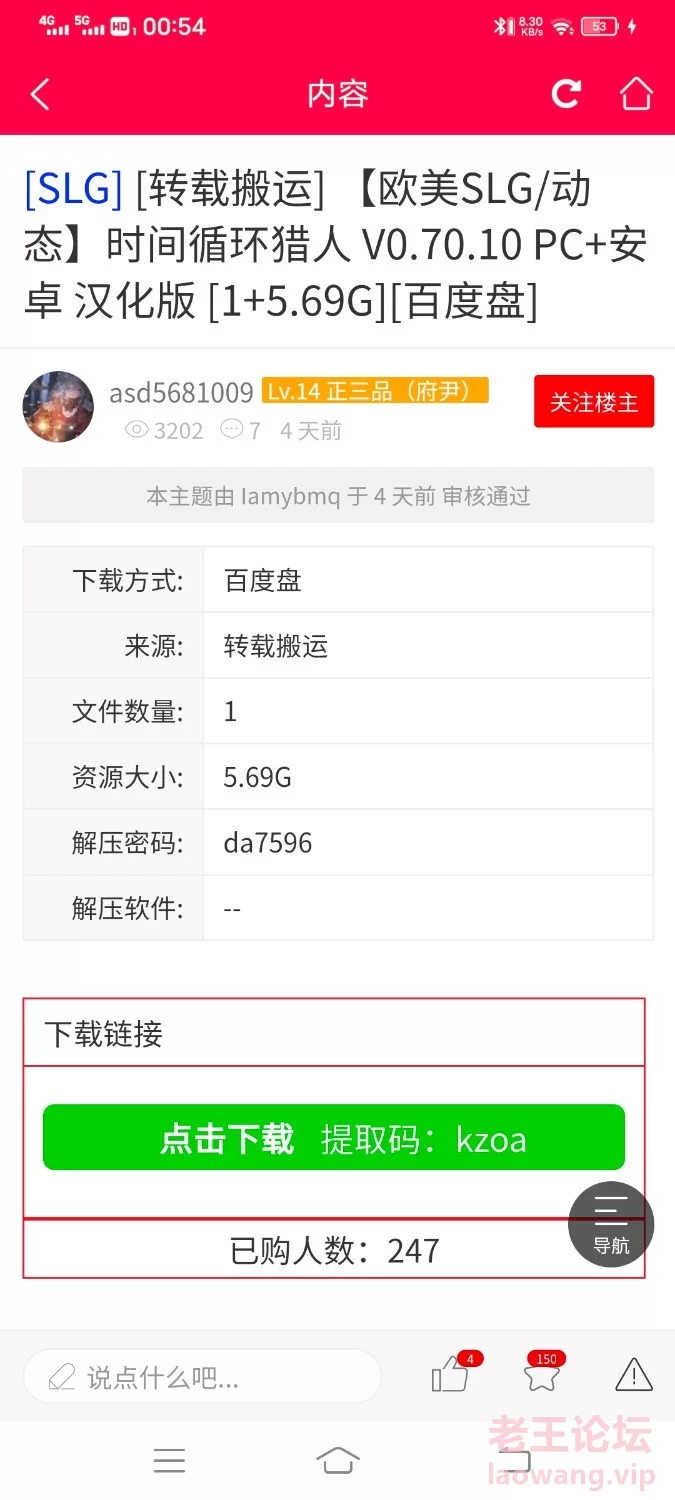Open the floating 导航 menu
Screen dimensions: 675x1500
611,1224
